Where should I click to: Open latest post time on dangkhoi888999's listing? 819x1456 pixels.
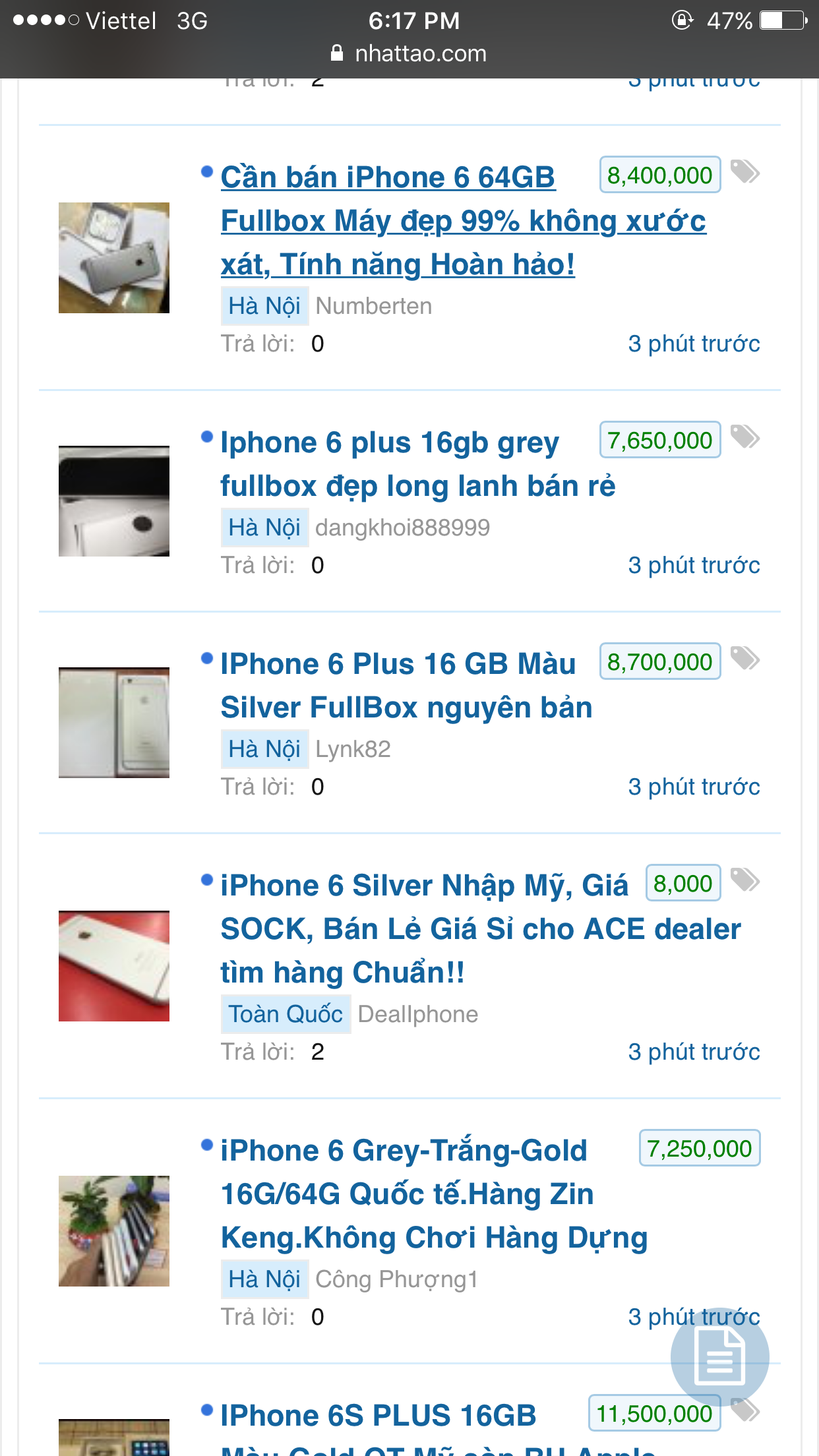[694, 565]
